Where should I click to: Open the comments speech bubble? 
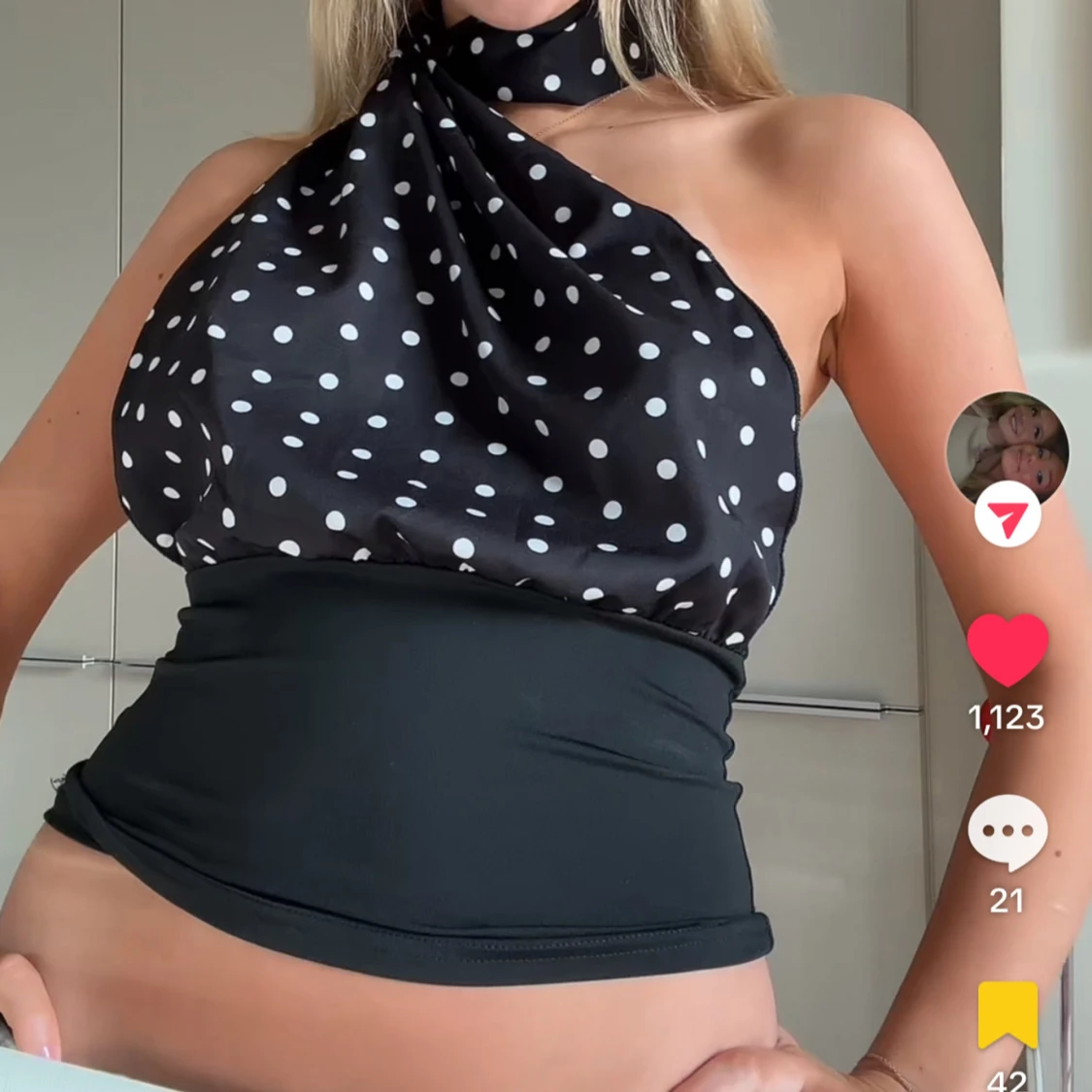pyautogui.click(x=1008, y=832)
